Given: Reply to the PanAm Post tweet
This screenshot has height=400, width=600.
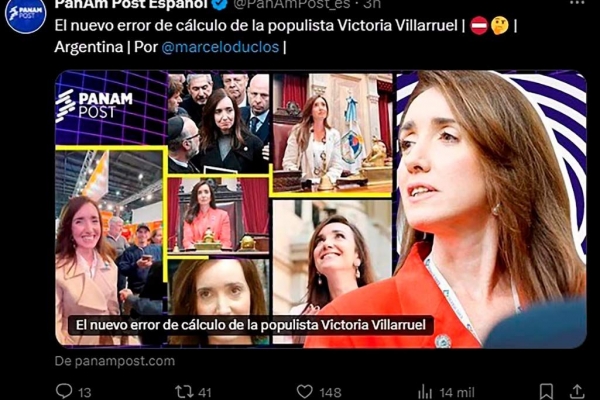Looking at the screenshot, I should pyautogui.click(x=64, y=391).
